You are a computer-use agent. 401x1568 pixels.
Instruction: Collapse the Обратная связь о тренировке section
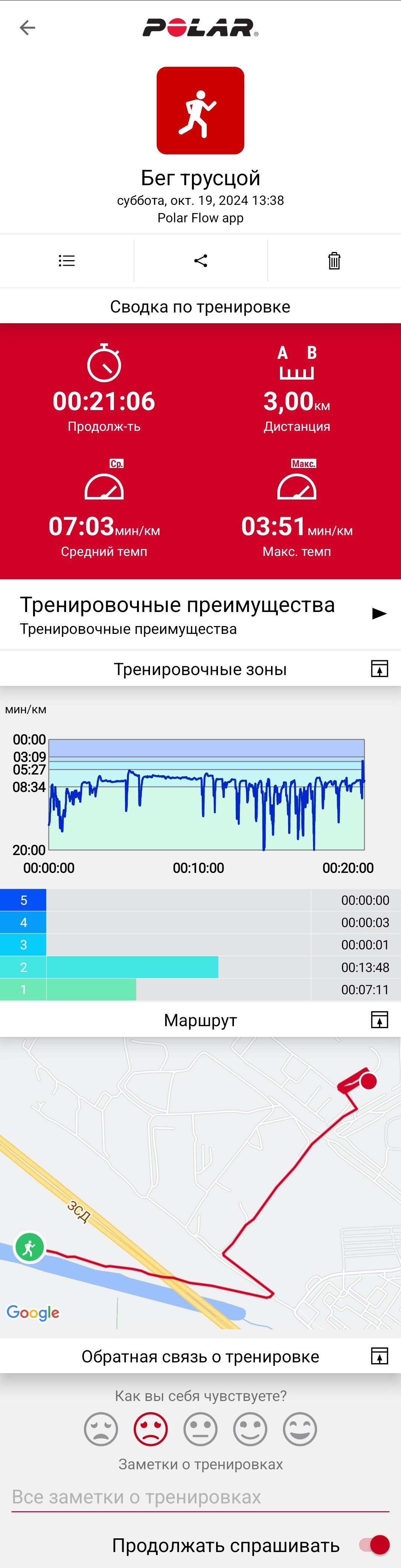pyautogui.click(x=380, y=1356)
